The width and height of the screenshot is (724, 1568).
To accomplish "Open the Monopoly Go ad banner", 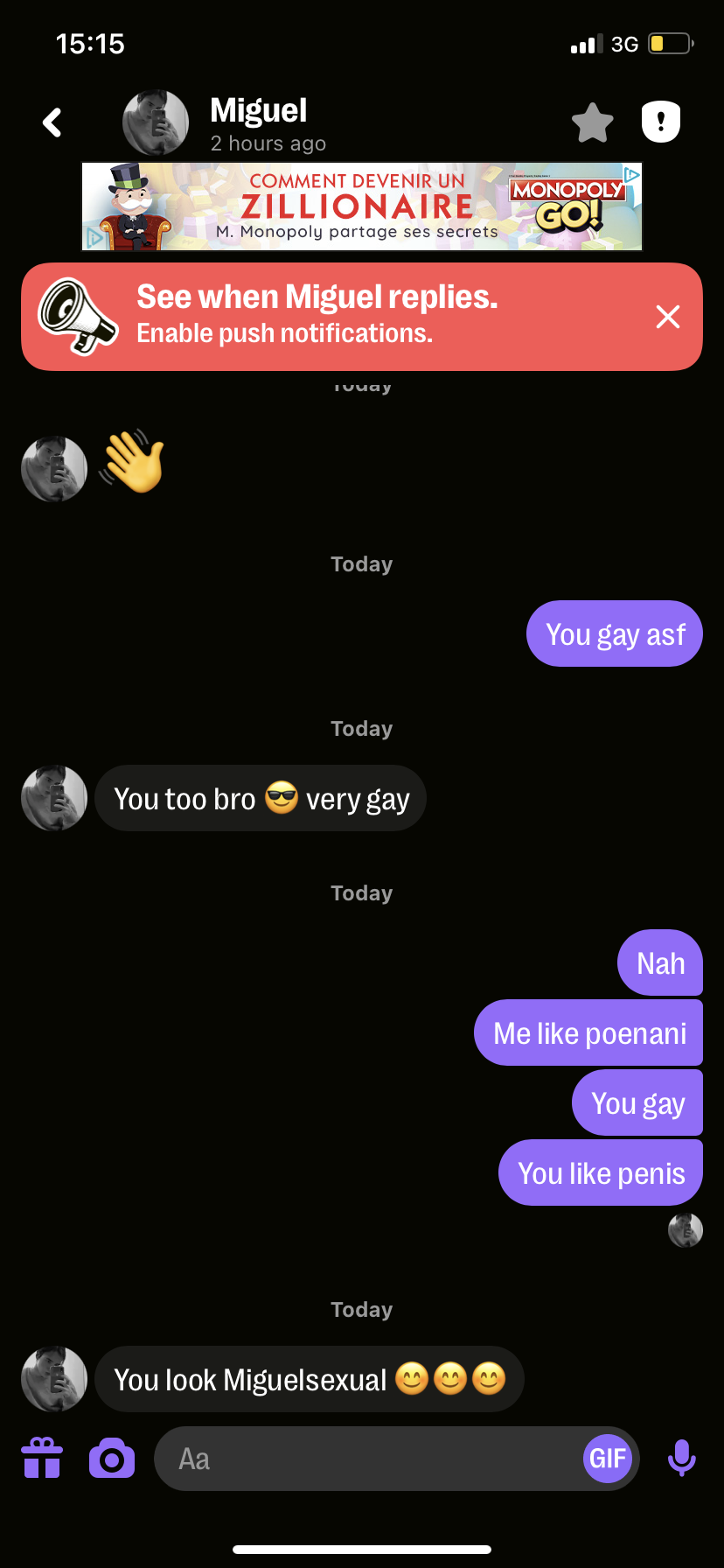I will [x=362, y=206].
